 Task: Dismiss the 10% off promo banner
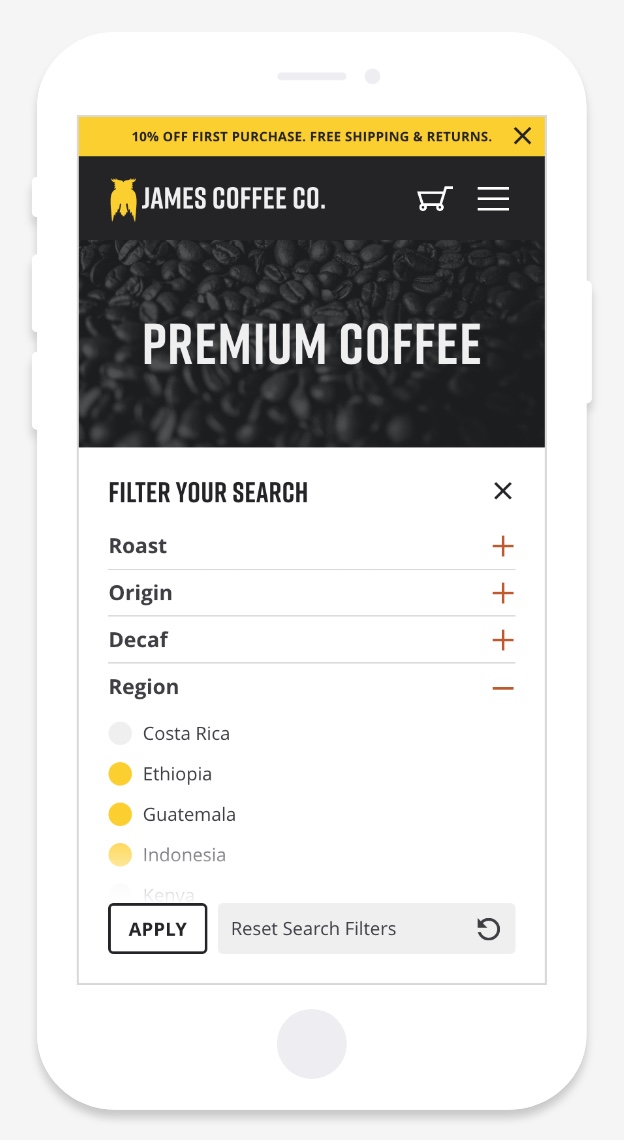(522, 136)
